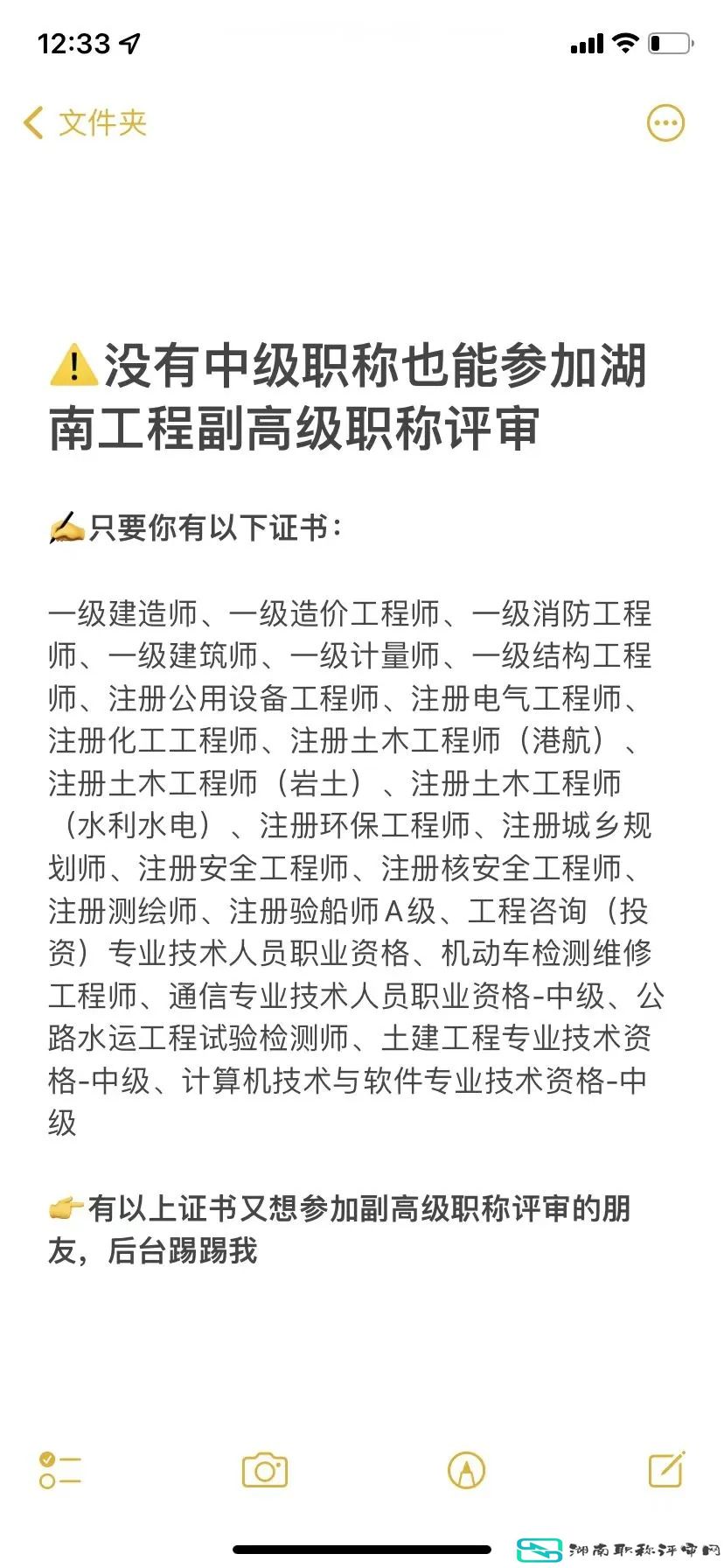Open the more options ellipsis menu
This screenshot has width=724, height=1568.
(665, 123)
